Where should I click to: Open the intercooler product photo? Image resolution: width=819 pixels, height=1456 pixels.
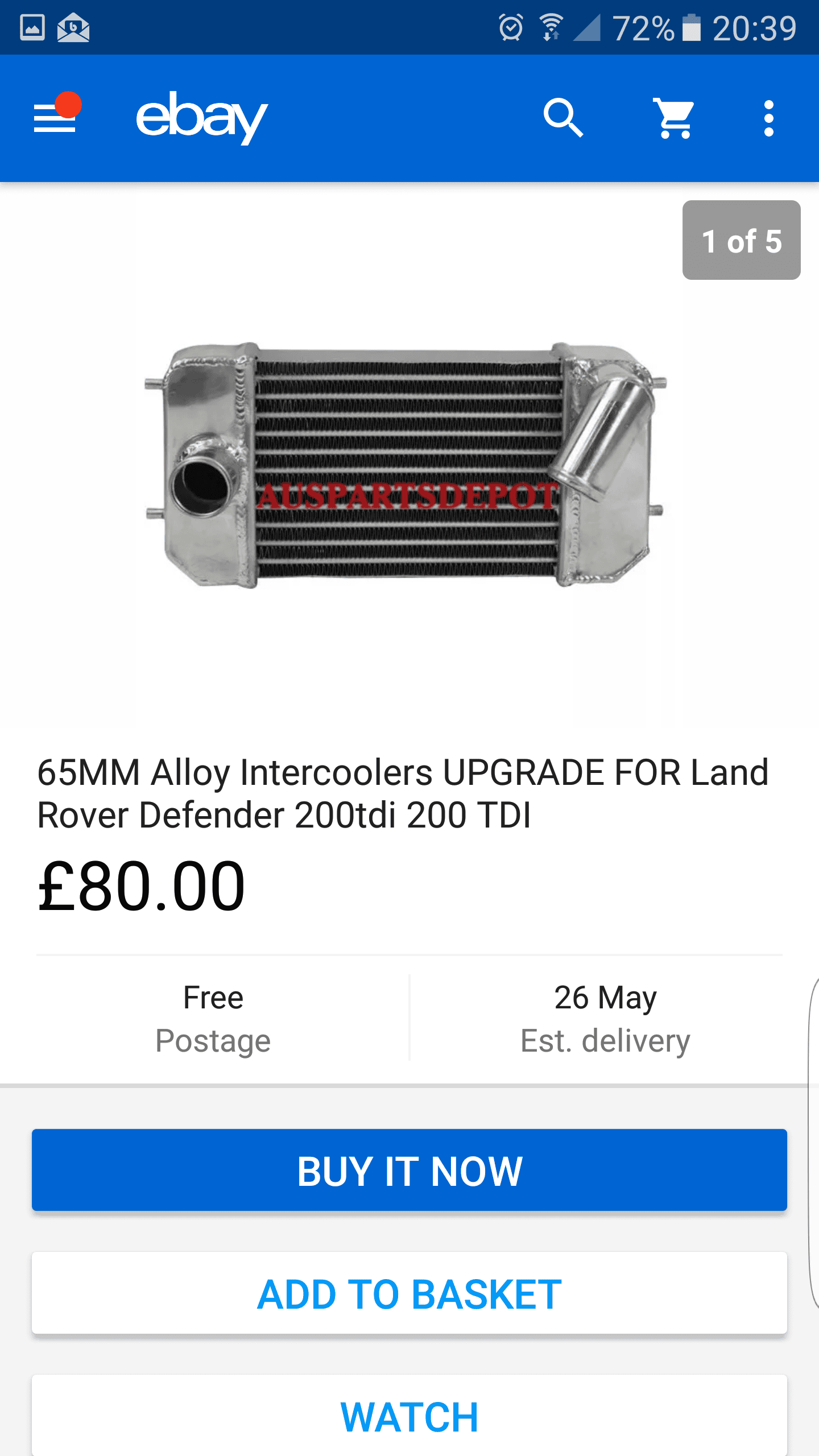(x=405, y=464)
